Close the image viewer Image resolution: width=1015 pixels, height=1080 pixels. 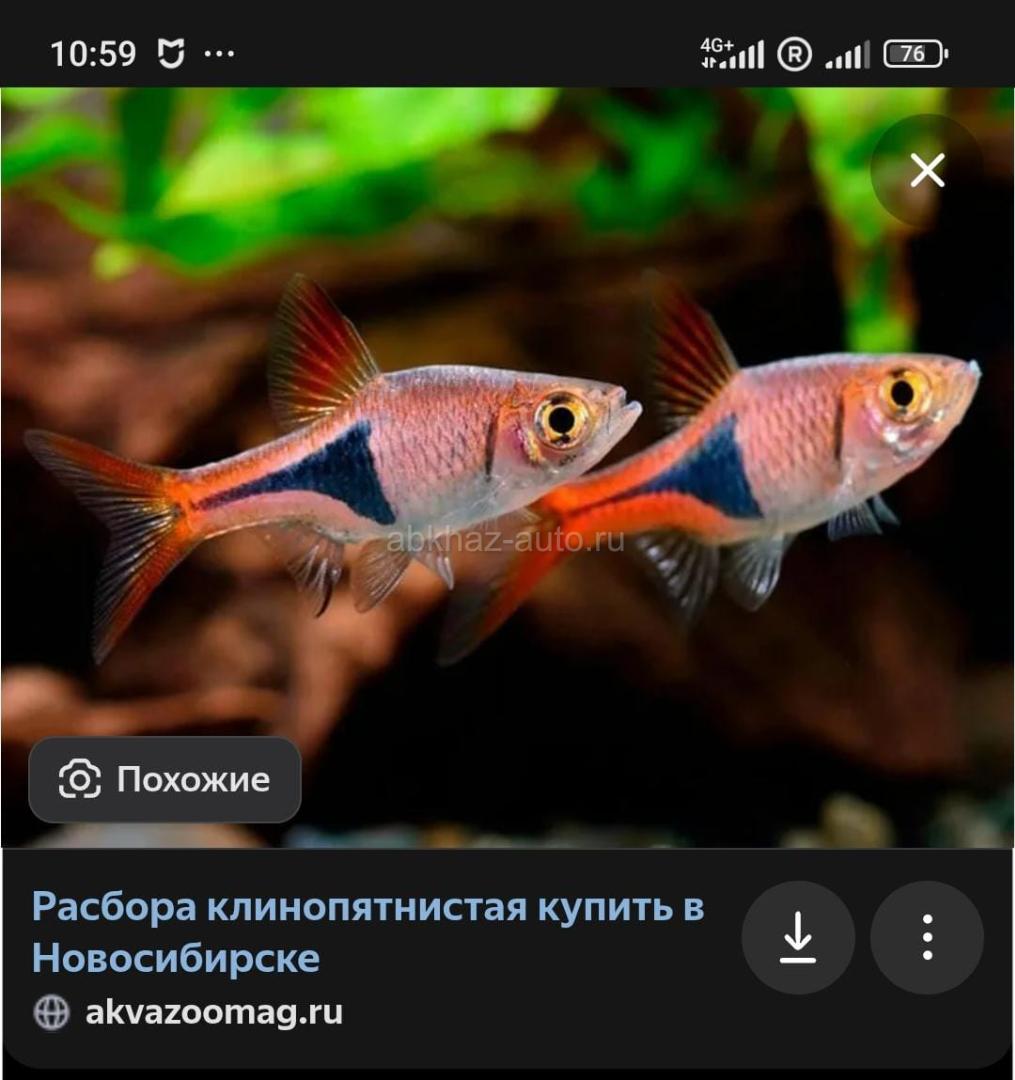coord(927,171)
